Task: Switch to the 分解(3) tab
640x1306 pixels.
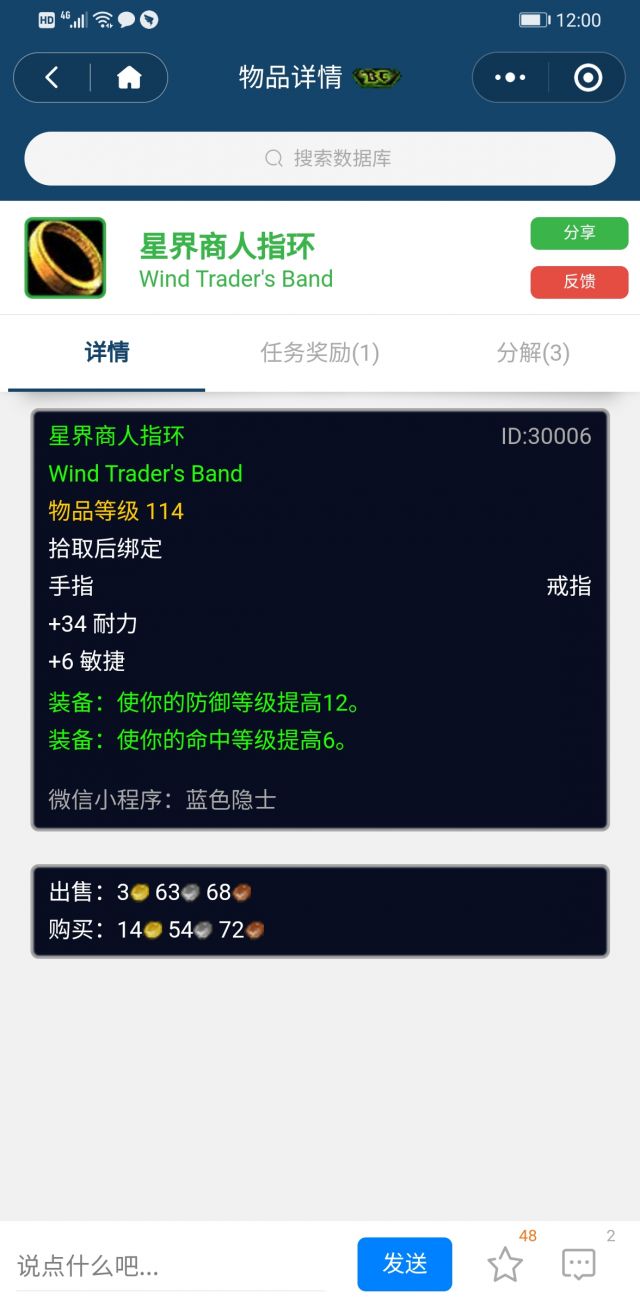Action: coord(533,353)
